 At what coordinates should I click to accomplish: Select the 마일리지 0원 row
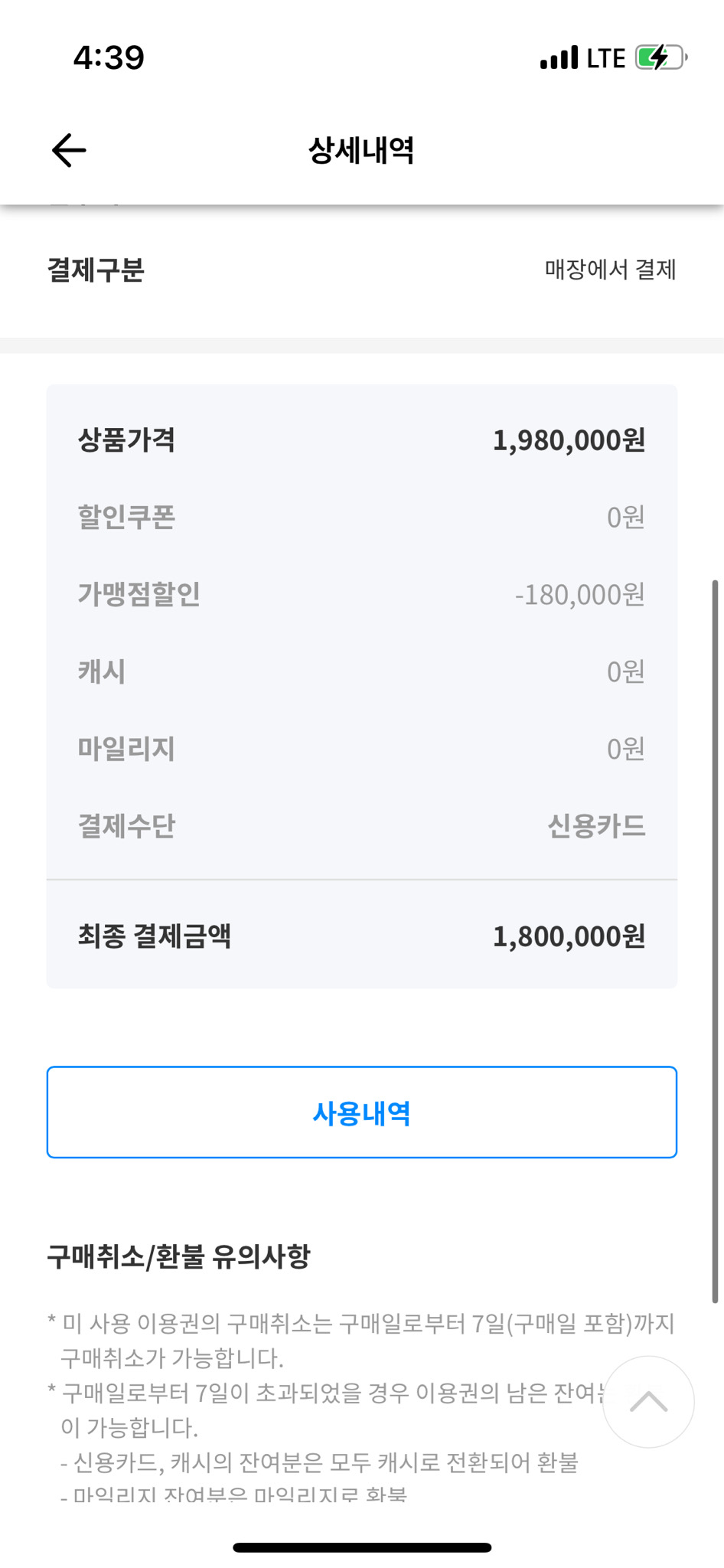(x=362, y=749)
